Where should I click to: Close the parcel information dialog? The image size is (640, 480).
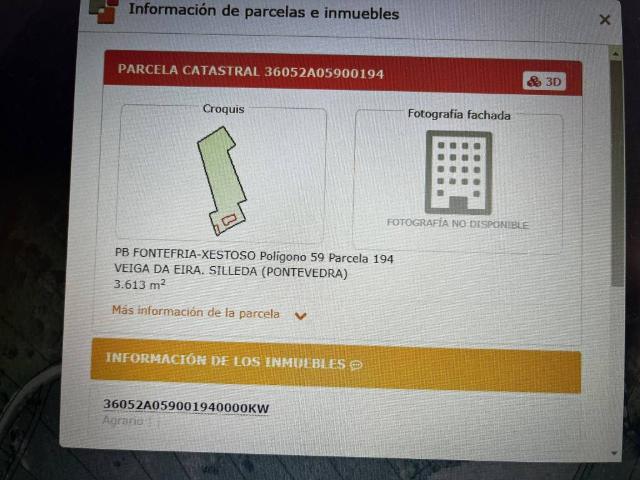click(604, 19)
